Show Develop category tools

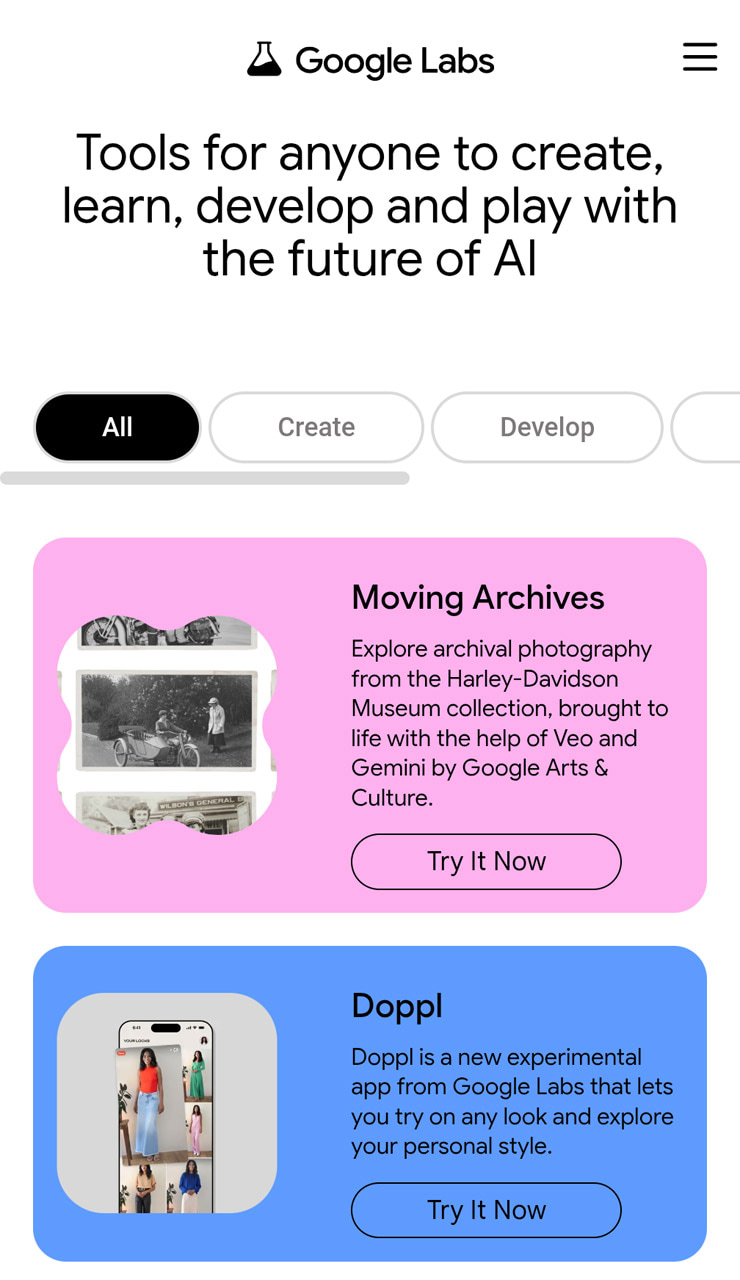(547, 427)
